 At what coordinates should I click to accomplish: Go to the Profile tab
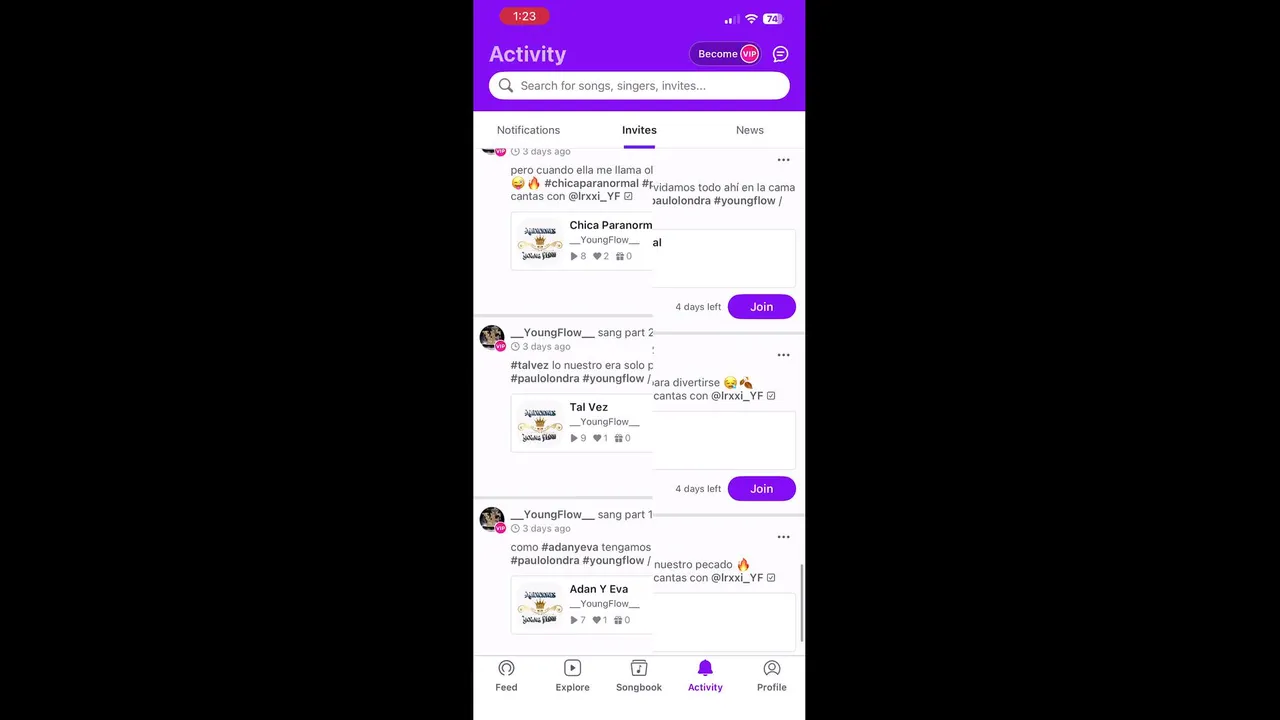pyautogui.click(x=771, y=676)
